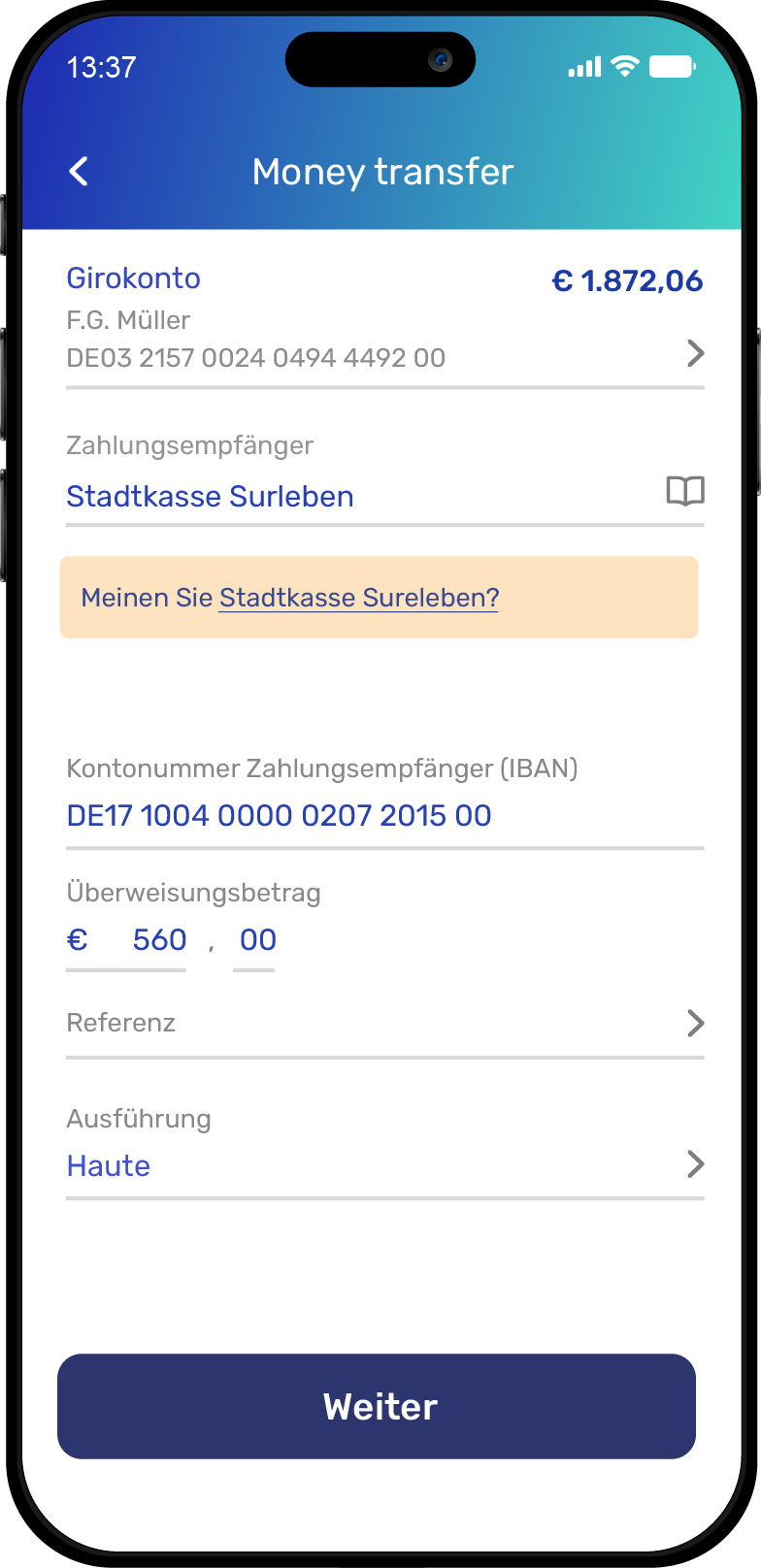
Task: Edit the Zahlungsempfänger name field
Action: click(x=359, y=497)
